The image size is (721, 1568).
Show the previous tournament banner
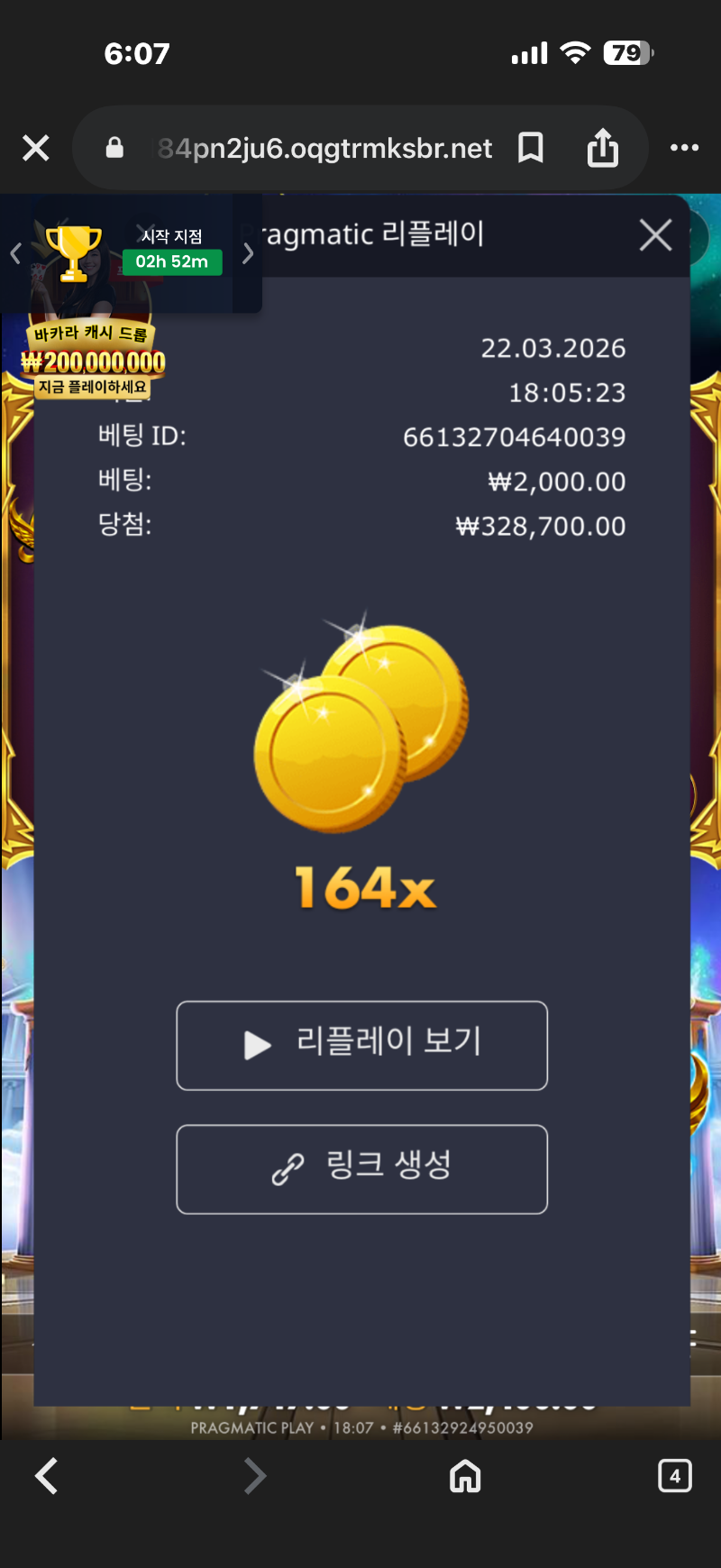coord(15,253)
